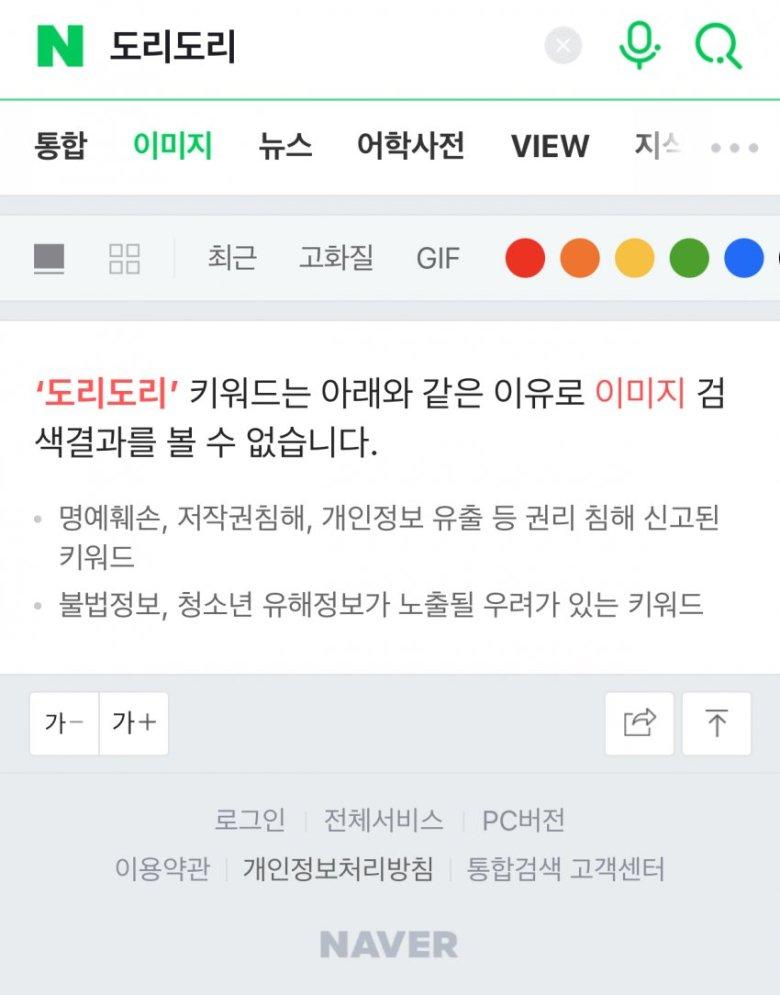Image resolution: width=780 pixels, height=995 pixels.
Task: Open the 어학사전 tab
Action: 410,146
